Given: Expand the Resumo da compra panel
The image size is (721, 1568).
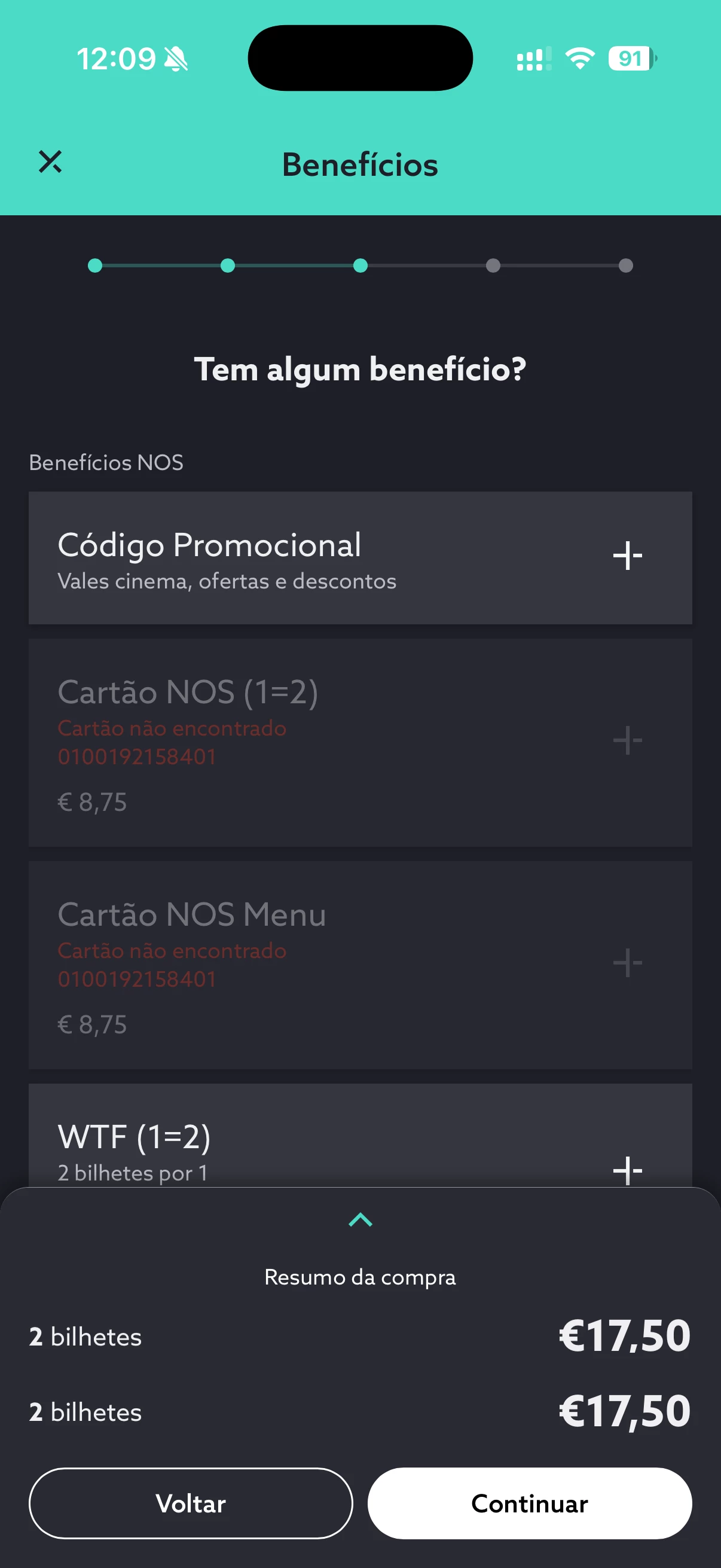Looking at the screenshot, I should point(360,1220).
